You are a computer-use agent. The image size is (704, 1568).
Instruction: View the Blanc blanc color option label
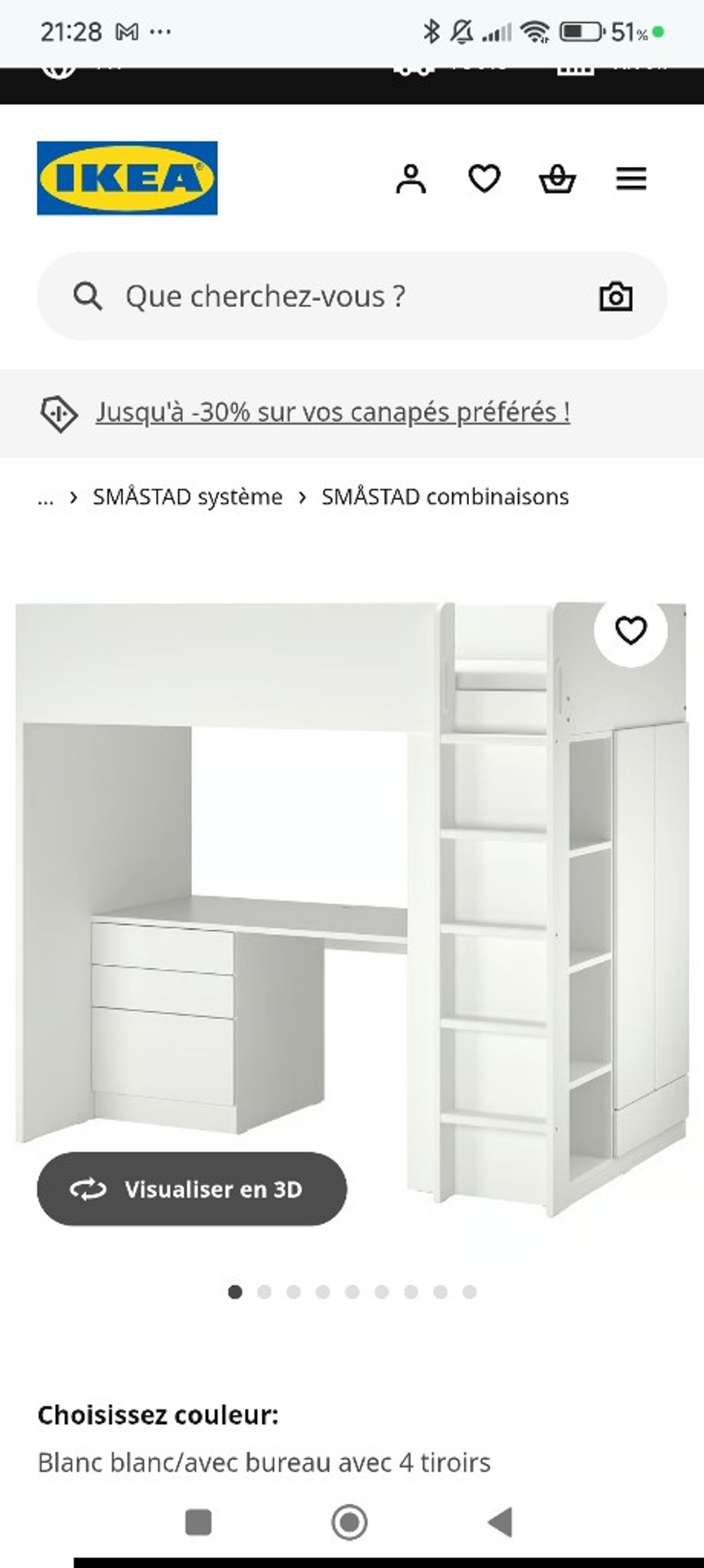point(263,1462)
